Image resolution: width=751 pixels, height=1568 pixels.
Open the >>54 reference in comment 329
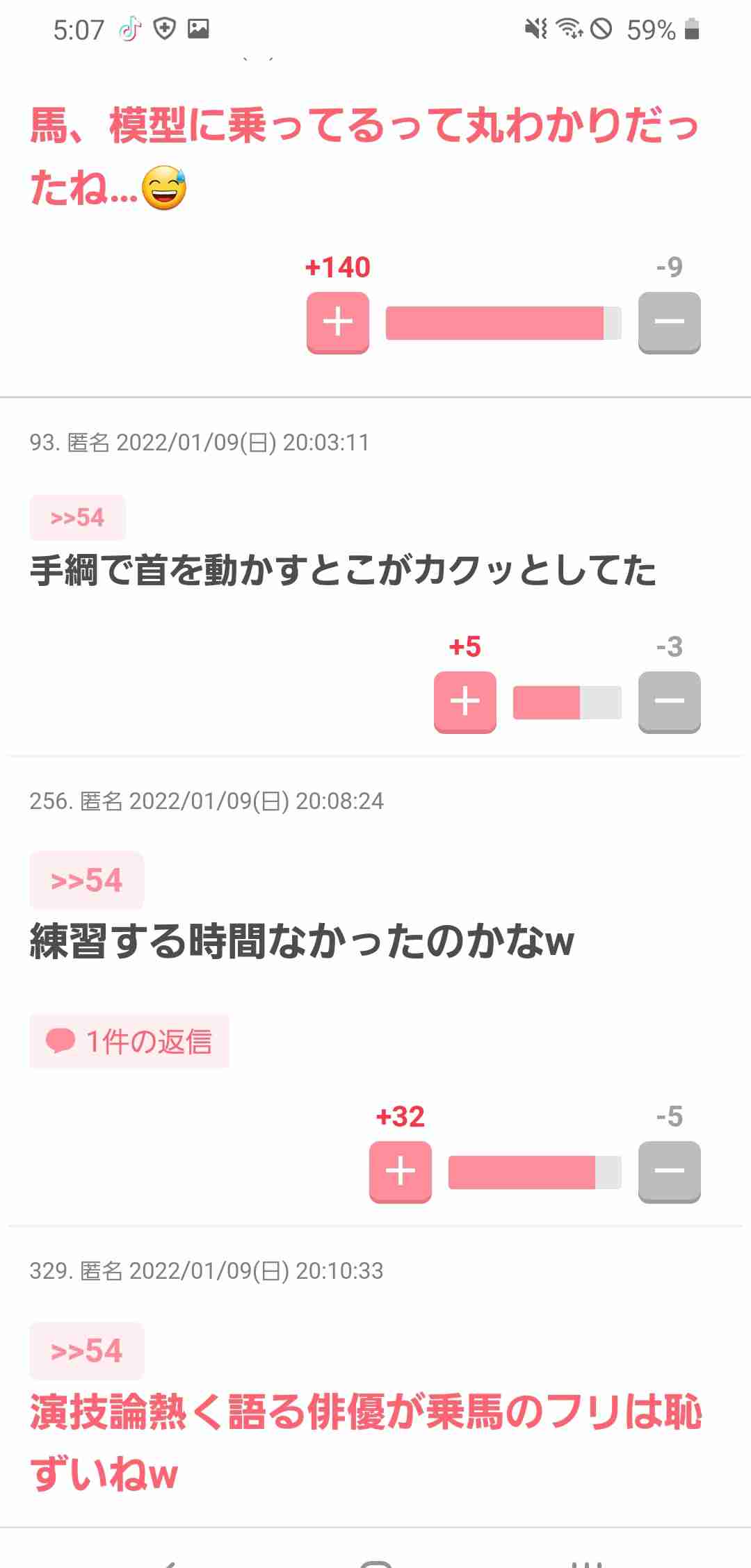click(x=86, y=1350)
